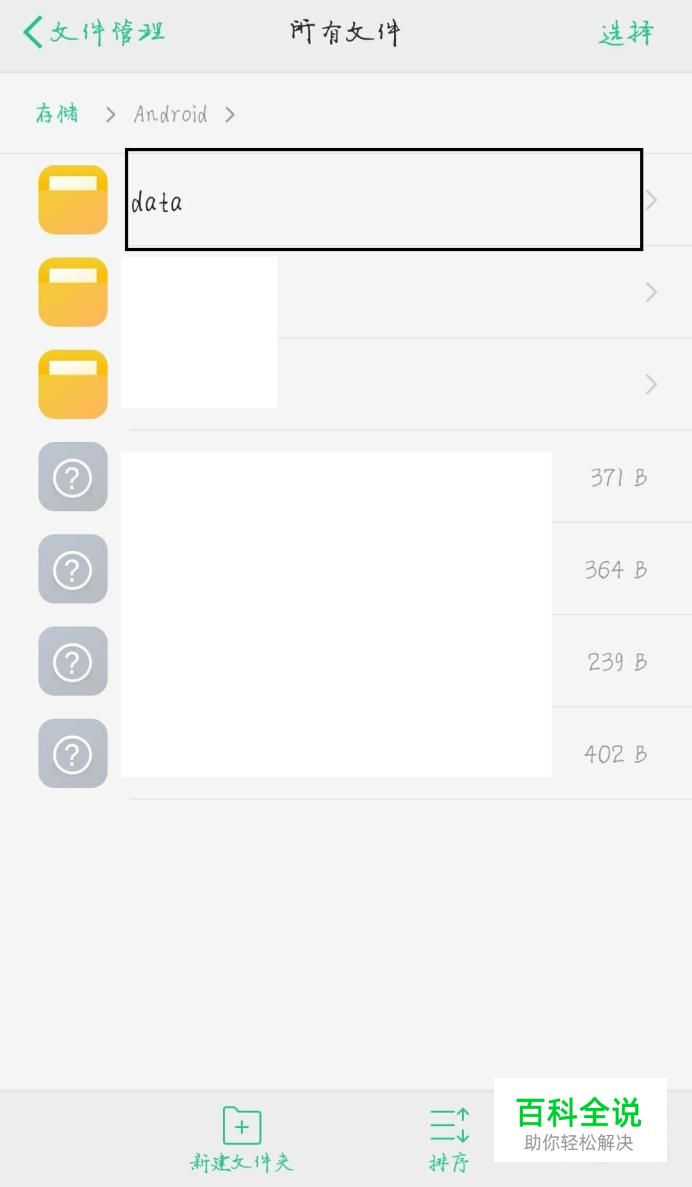This screenshot has height=1187, width=692.
Task: Open the 排序 sort options
Action: [x=450, y=1139]
